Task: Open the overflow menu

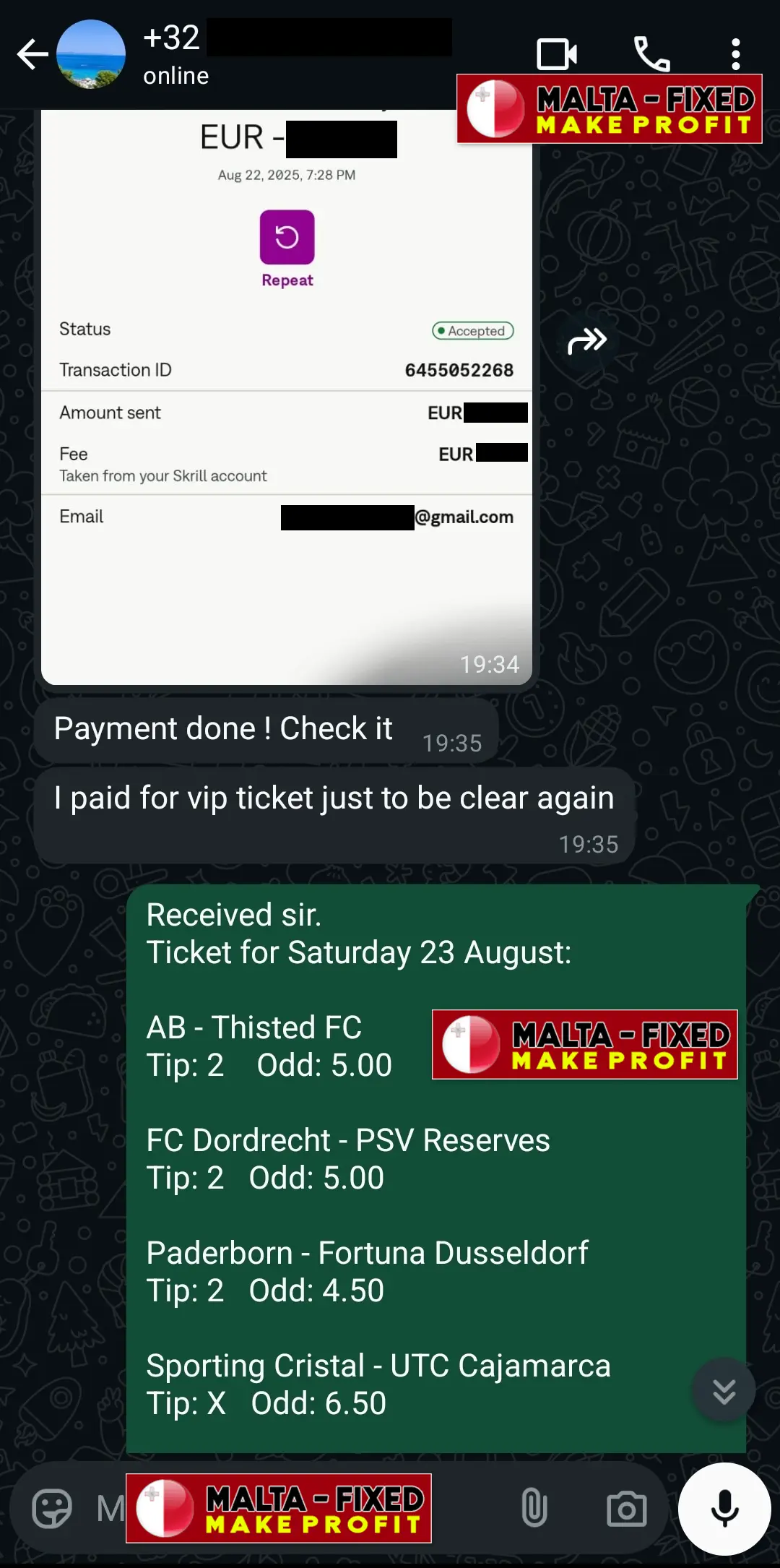Action: click(x=735, y=54)
